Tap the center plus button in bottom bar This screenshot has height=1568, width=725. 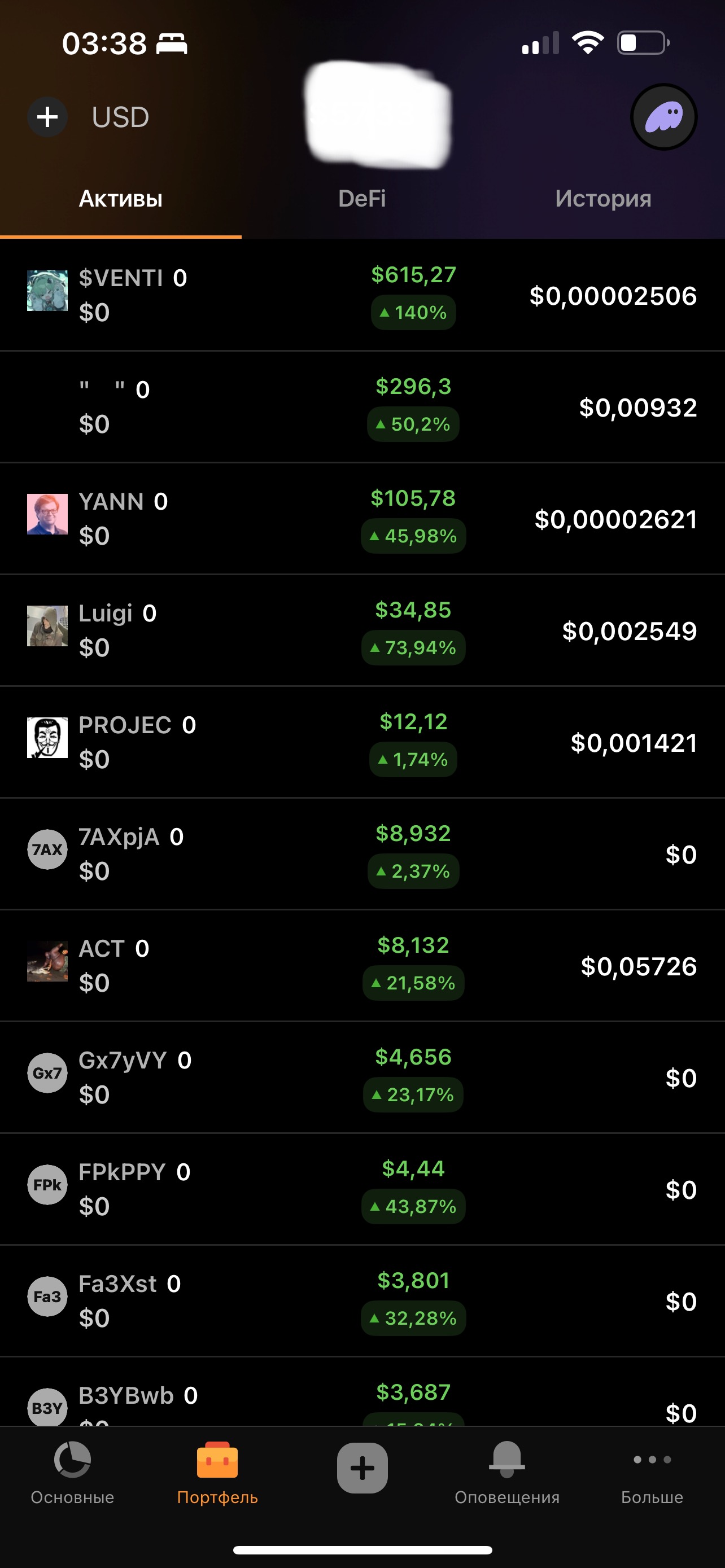click(362, 1468)
